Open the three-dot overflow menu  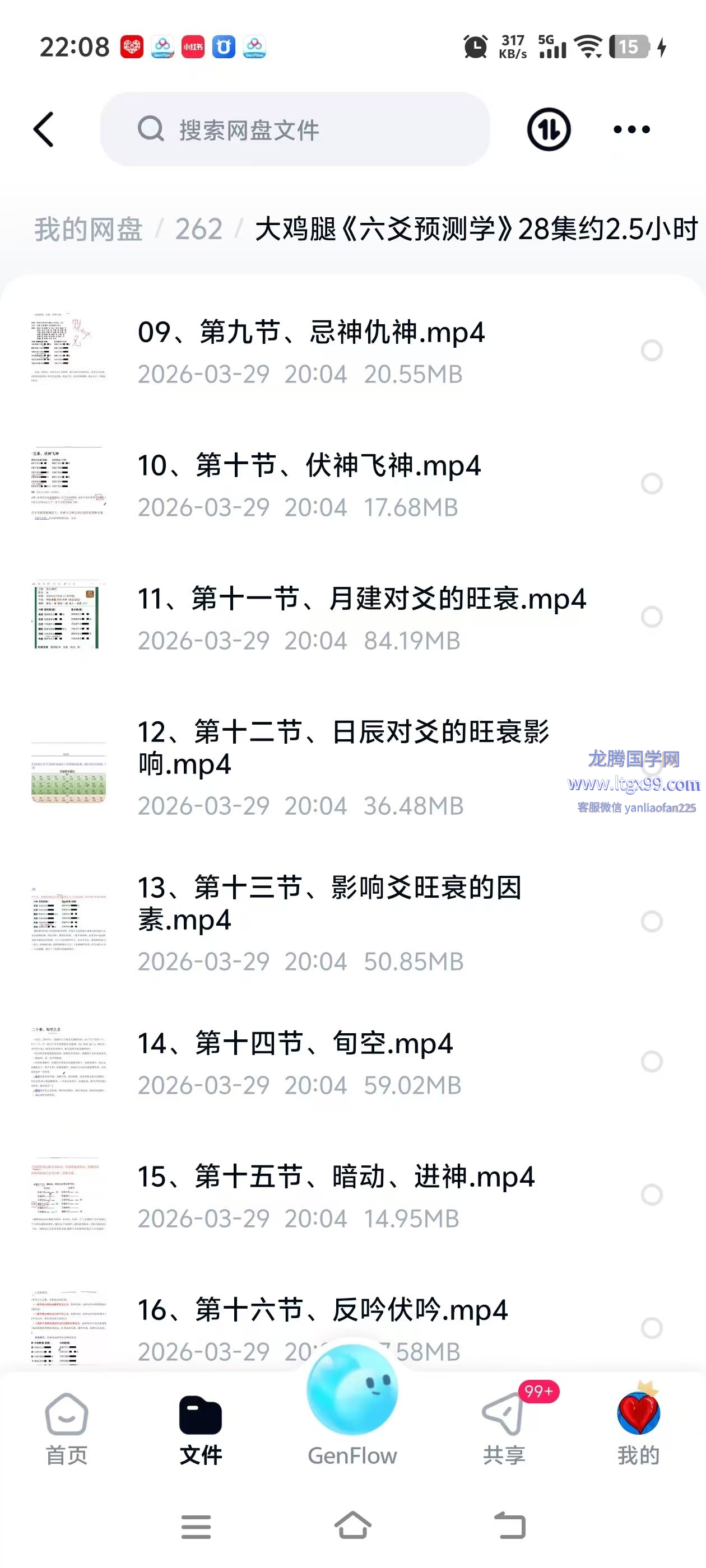(x=631, y=130)
